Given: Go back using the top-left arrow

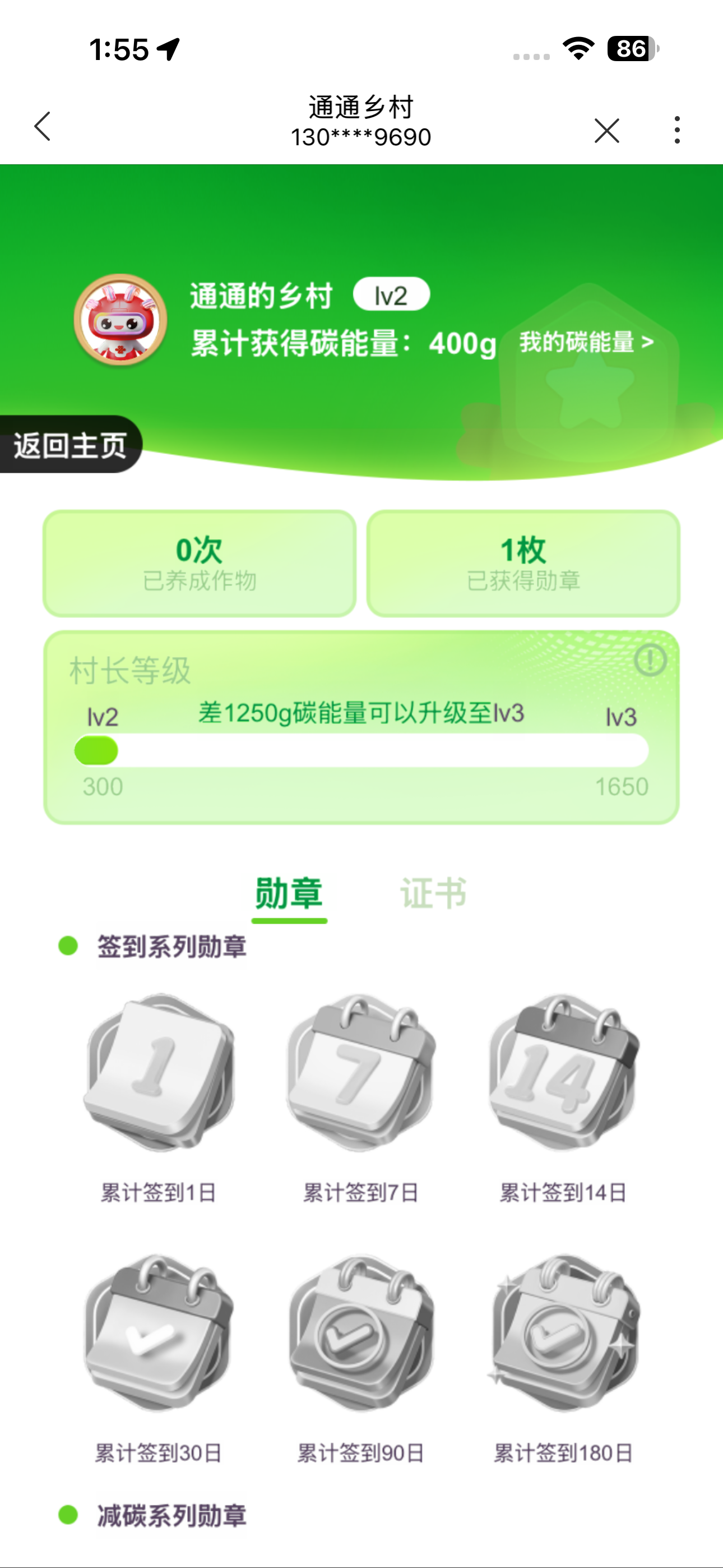Looking at the screenshot, I should click(43, 127).
